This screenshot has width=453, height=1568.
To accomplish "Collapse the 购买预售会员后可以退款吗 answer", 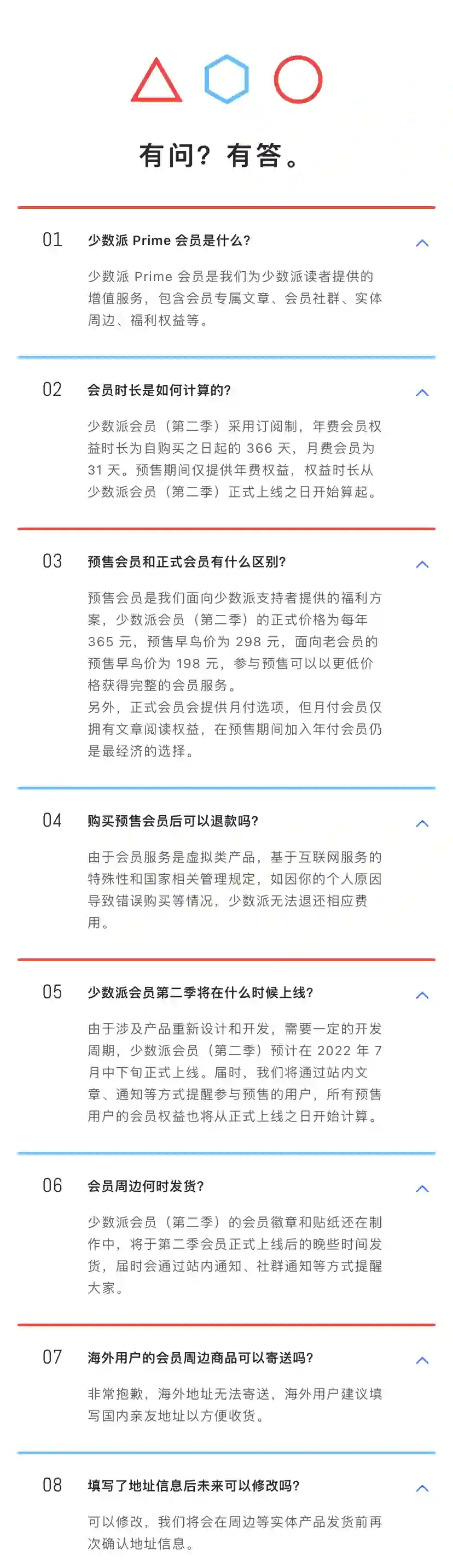I will click(x=422, y=823).
